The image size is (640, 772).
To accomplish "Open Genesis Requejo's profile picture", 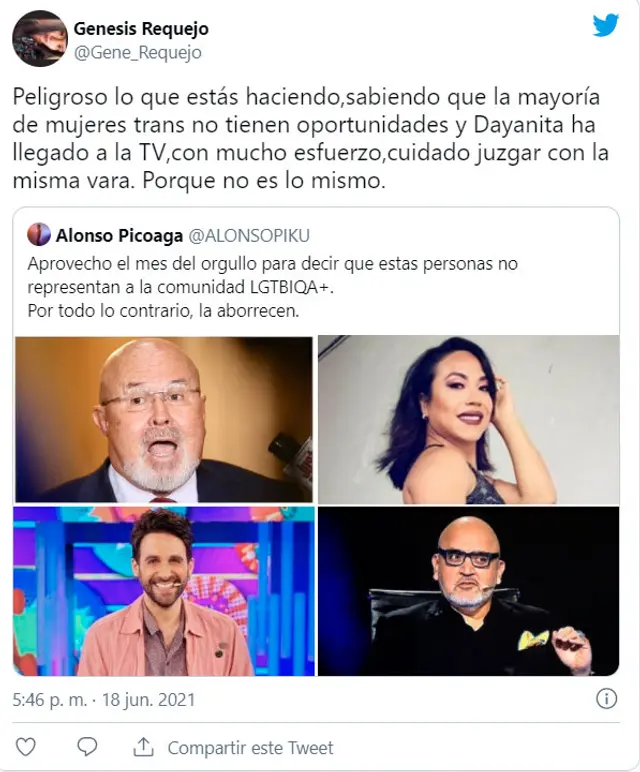I will 40,39.
